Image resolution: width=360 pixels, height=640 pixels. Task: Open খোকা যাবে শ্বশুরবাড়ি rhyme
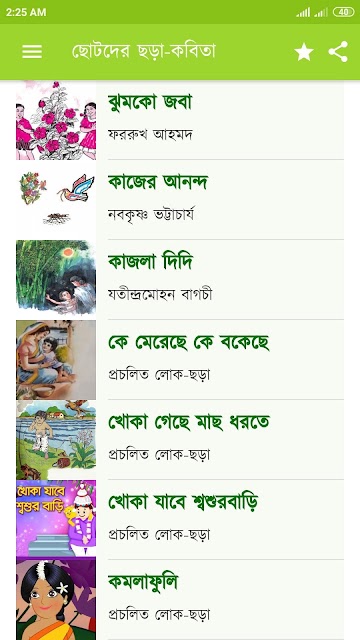click(180, 520)
